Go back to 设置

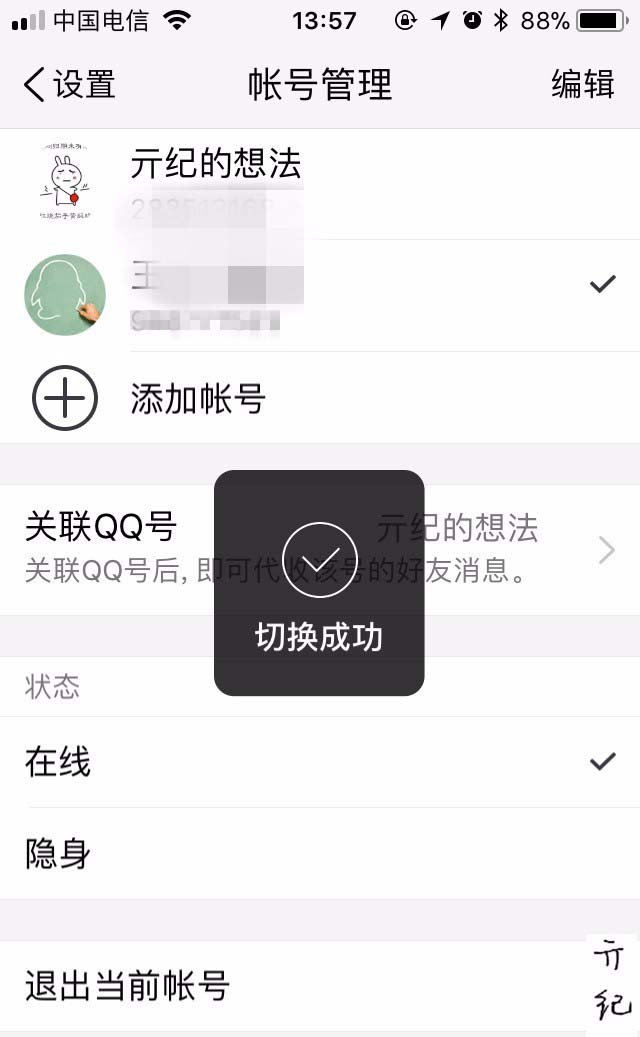pyautogui.click(x=70, y=85)
